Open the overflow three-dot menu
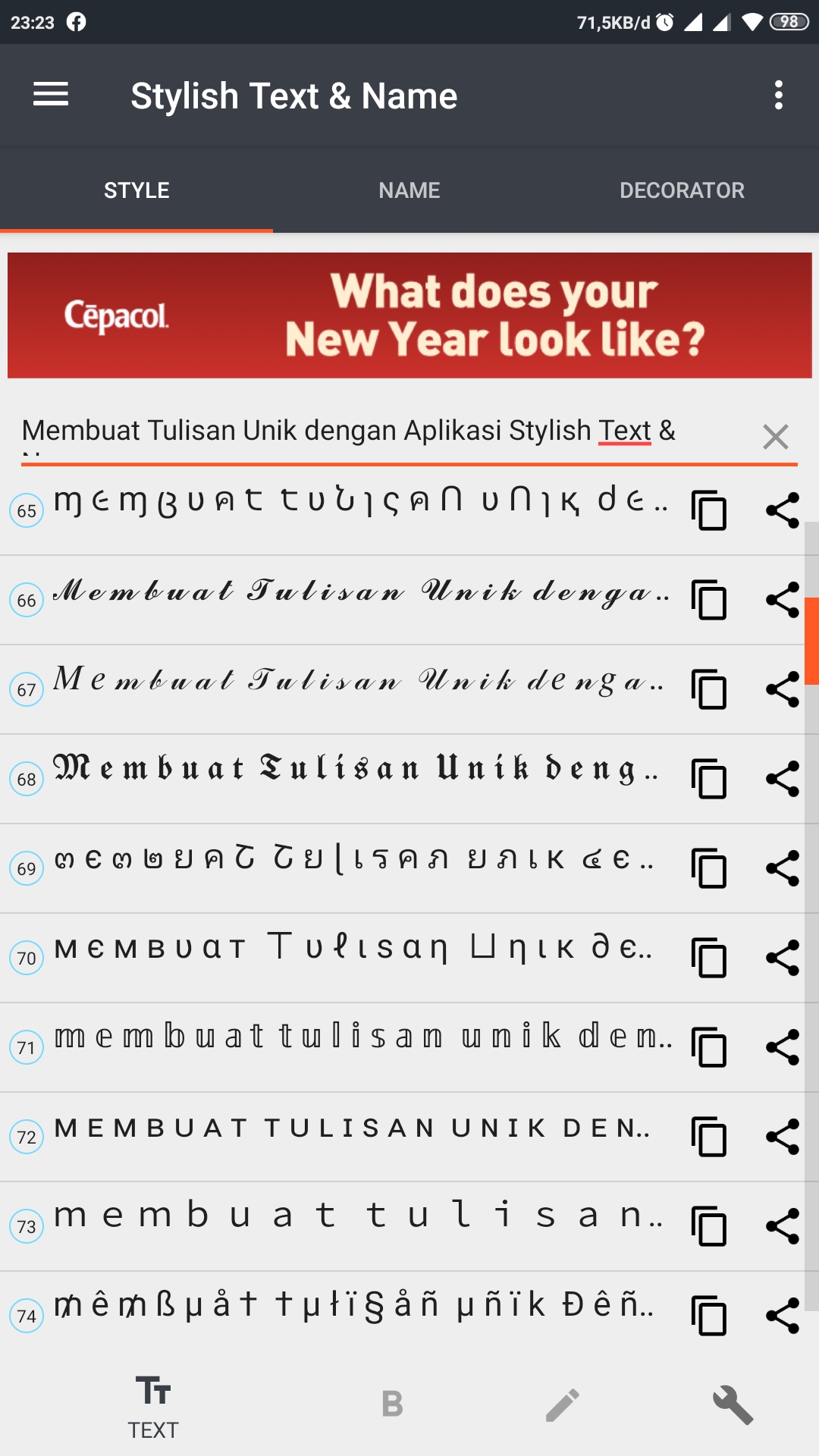Viewport: 819px width, 1456px height. (x=777, y=95)
